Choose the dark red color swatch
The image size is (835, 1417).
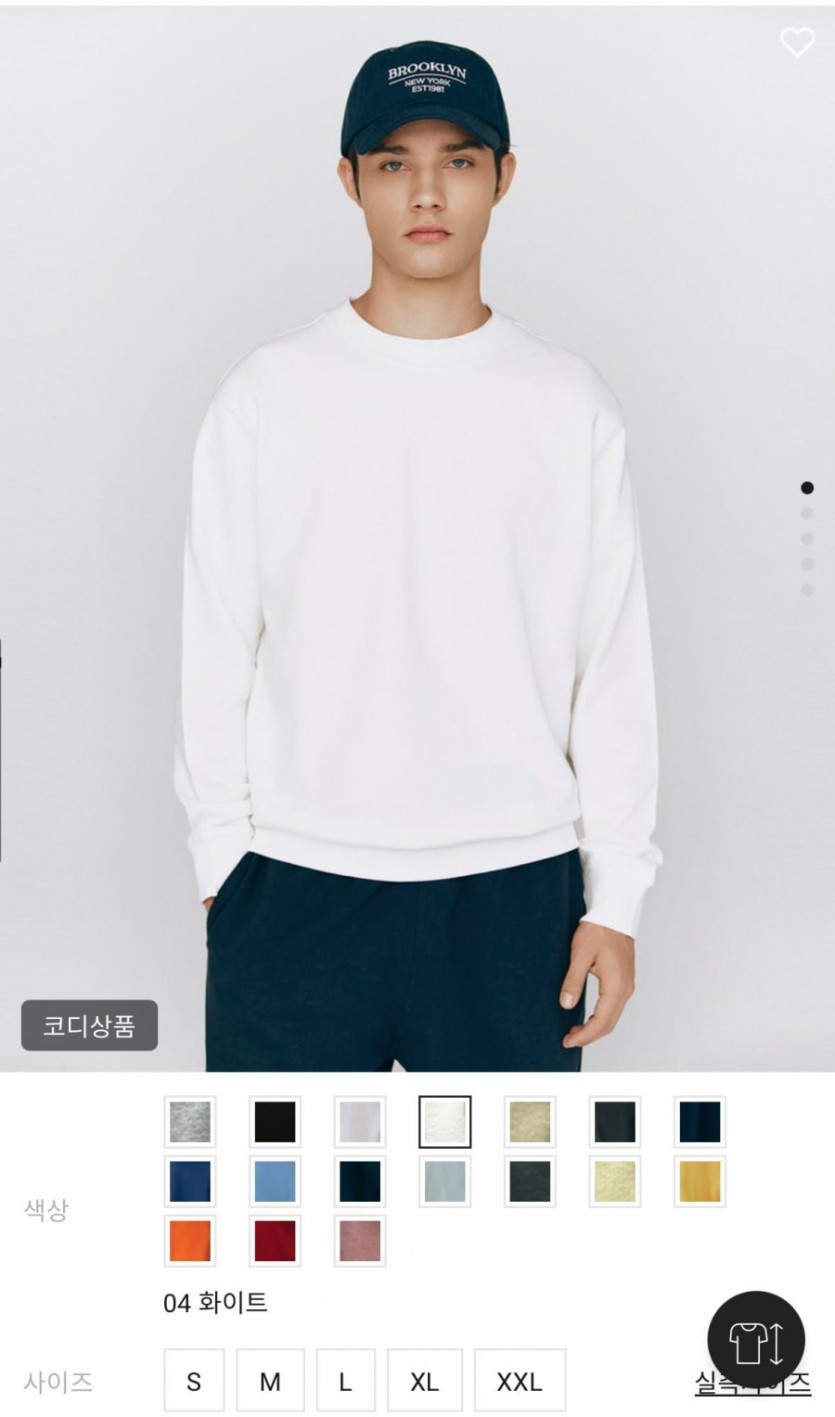point(275,1241)
